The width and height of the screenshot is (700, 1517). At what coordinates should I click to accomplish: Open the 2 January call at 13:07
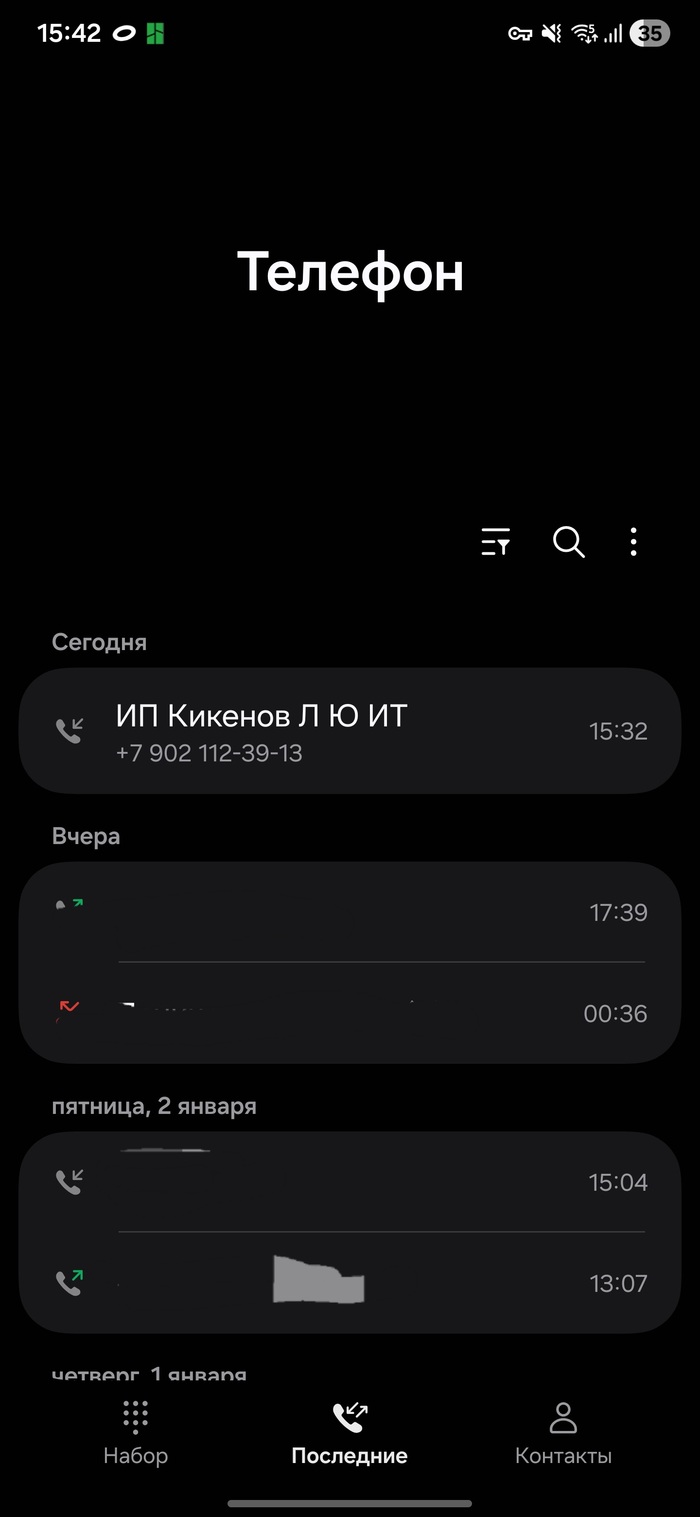350,1283
